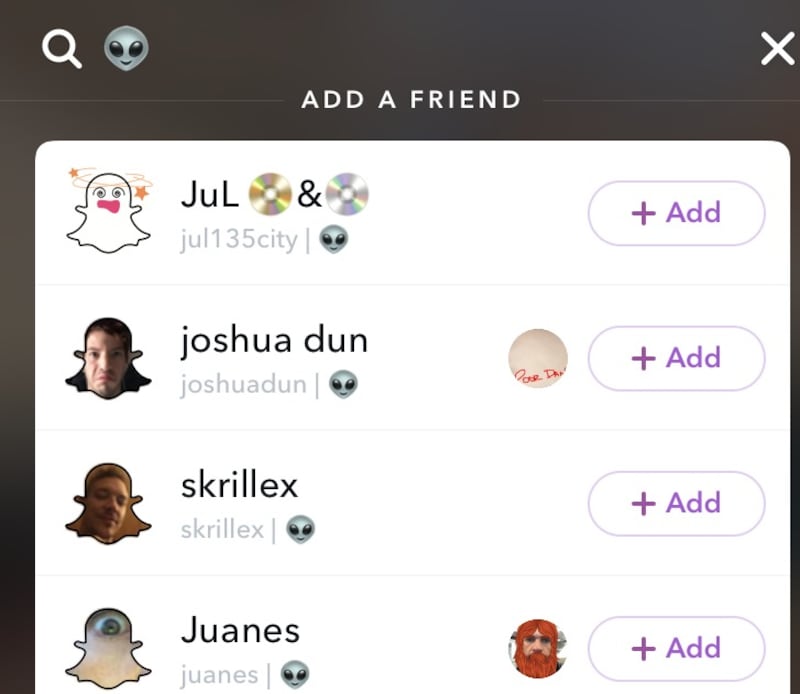
Task: Tap the alien emoji search field
Action: click(127, 49)
